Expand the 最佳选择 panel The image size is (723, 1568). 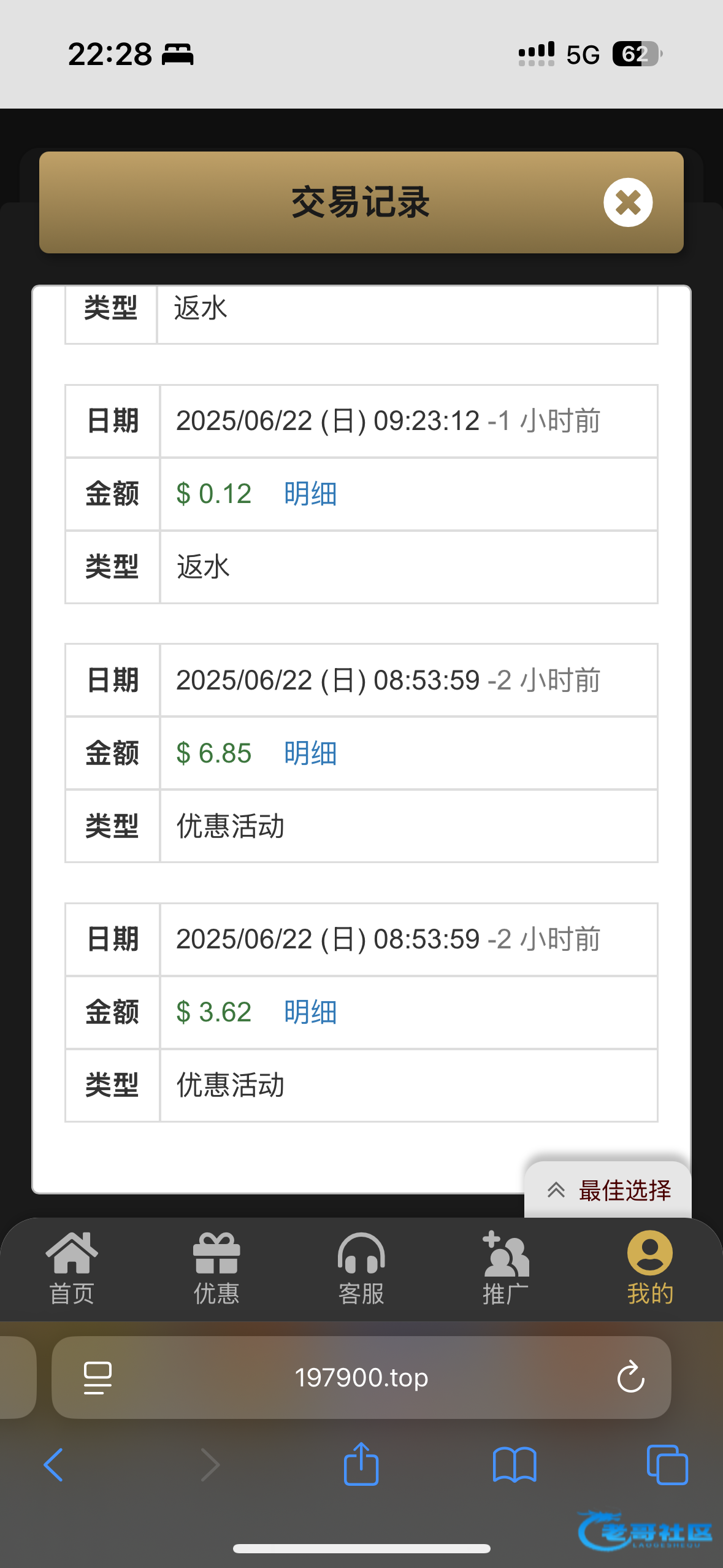point(608,1190)
